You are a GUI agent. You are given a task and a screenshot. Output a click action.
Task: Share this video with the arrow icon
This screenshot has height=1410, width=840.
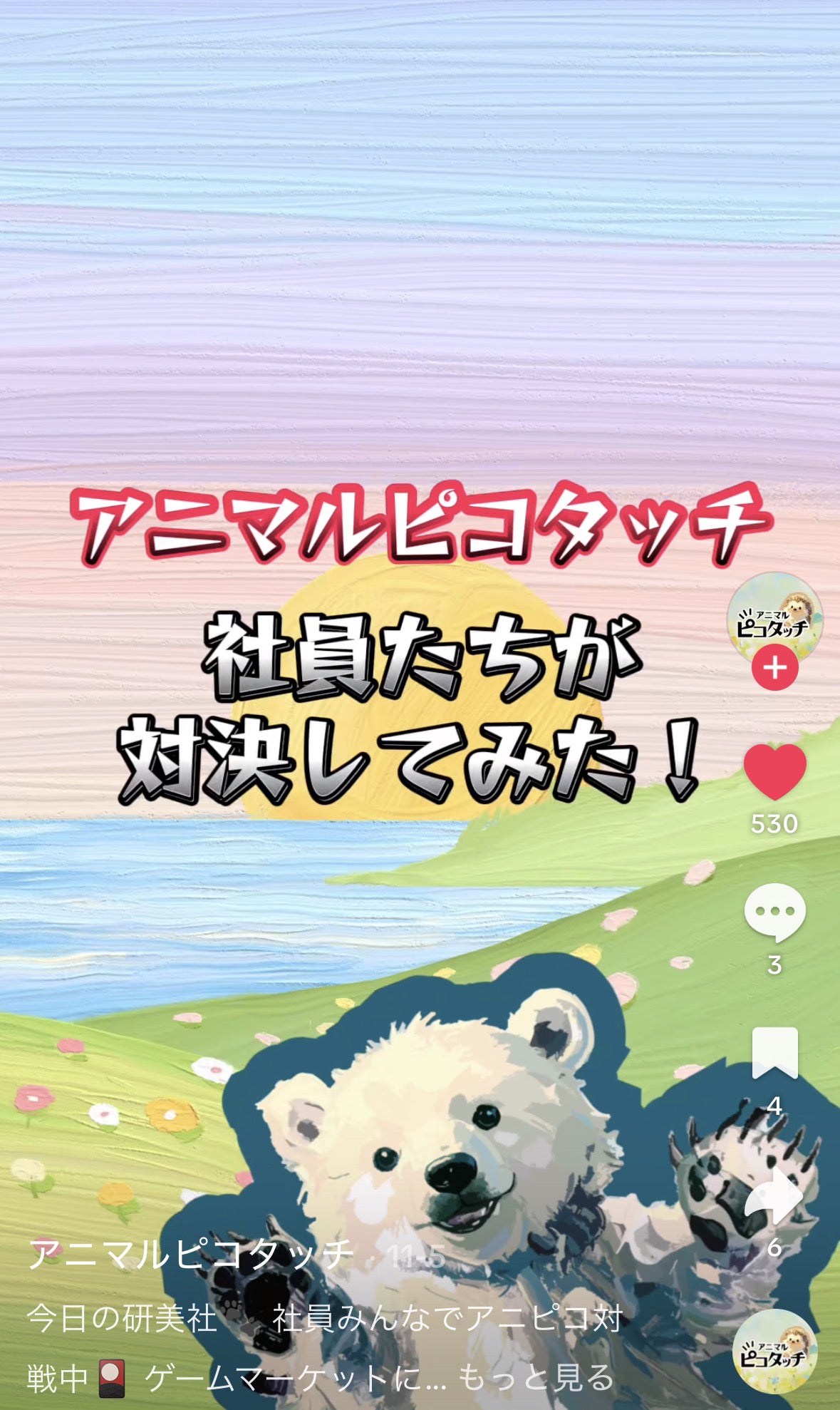774,1196
